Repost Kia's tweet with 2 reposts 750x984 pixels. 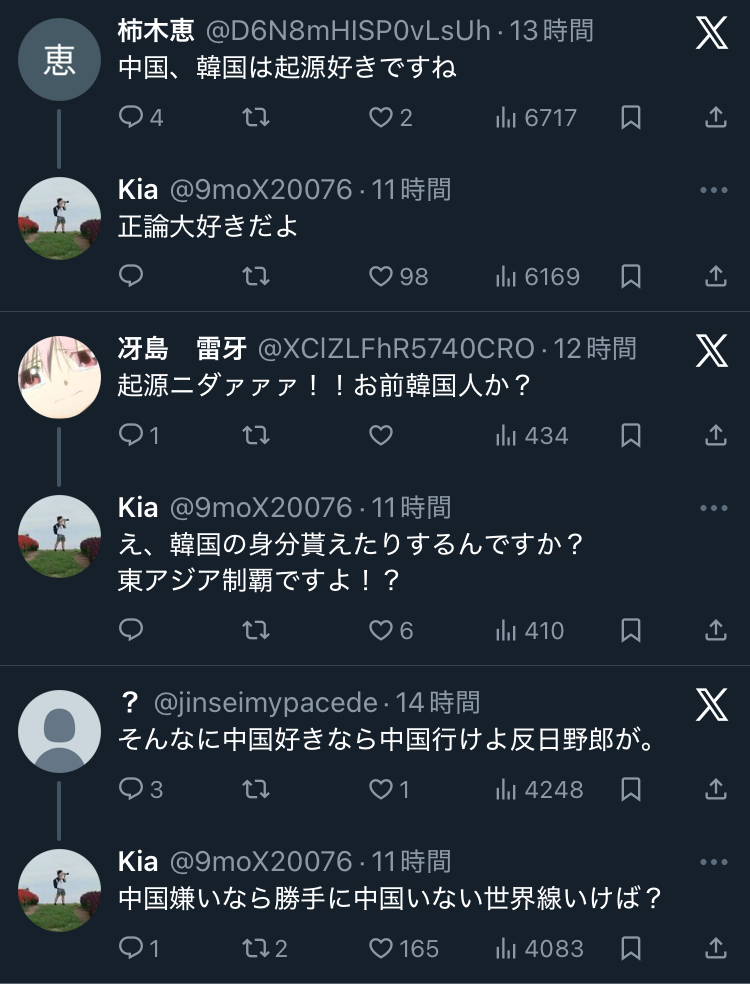click(256, 948)
